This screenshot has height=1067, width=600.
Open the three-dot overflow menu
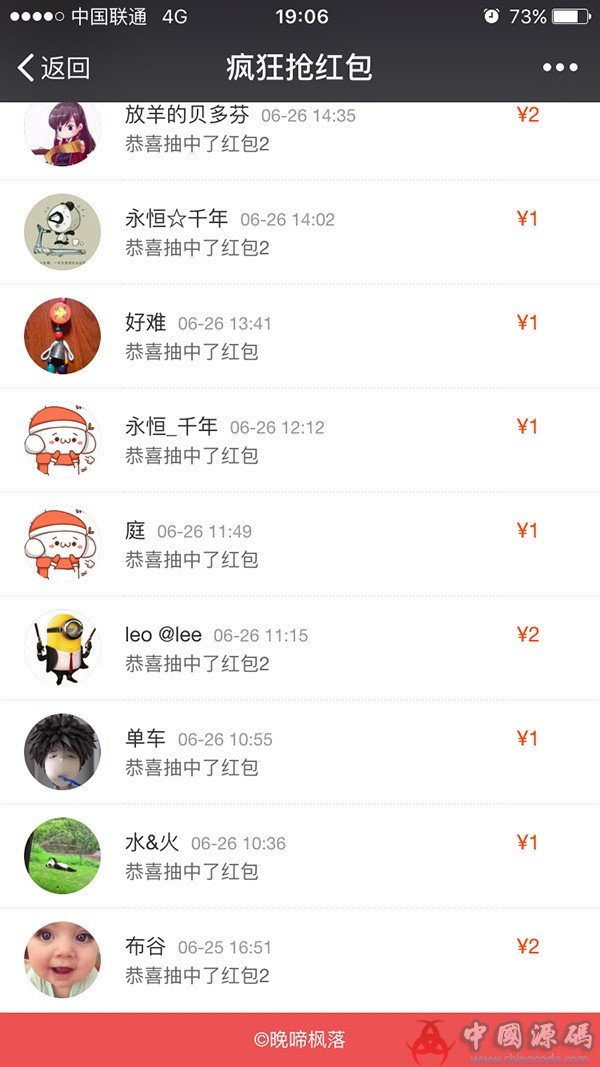pyautogui.click(x=560, y=68)
